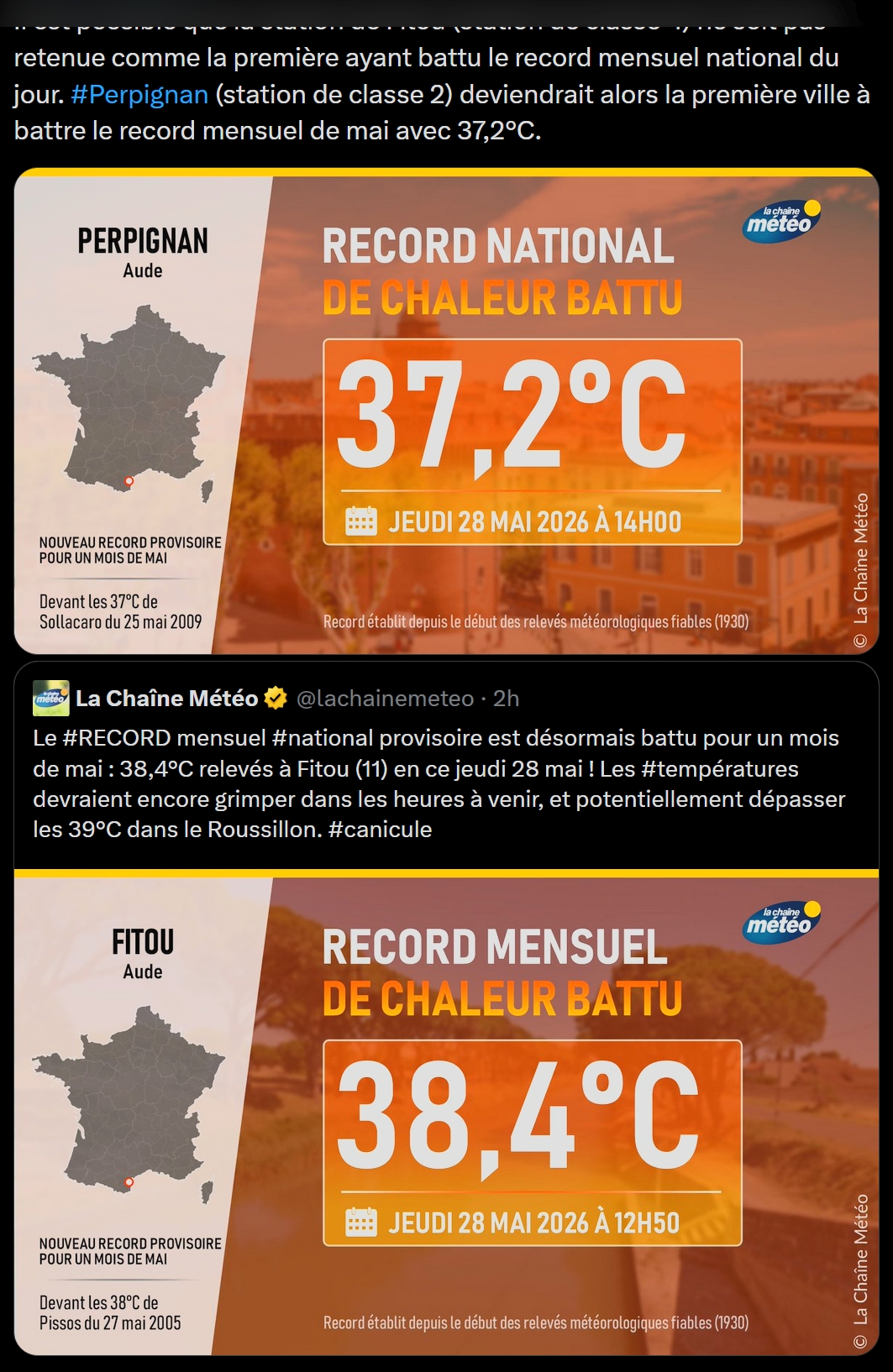
Task: Open the Fitou 38,4°C record image
Action: (446, 1112)
